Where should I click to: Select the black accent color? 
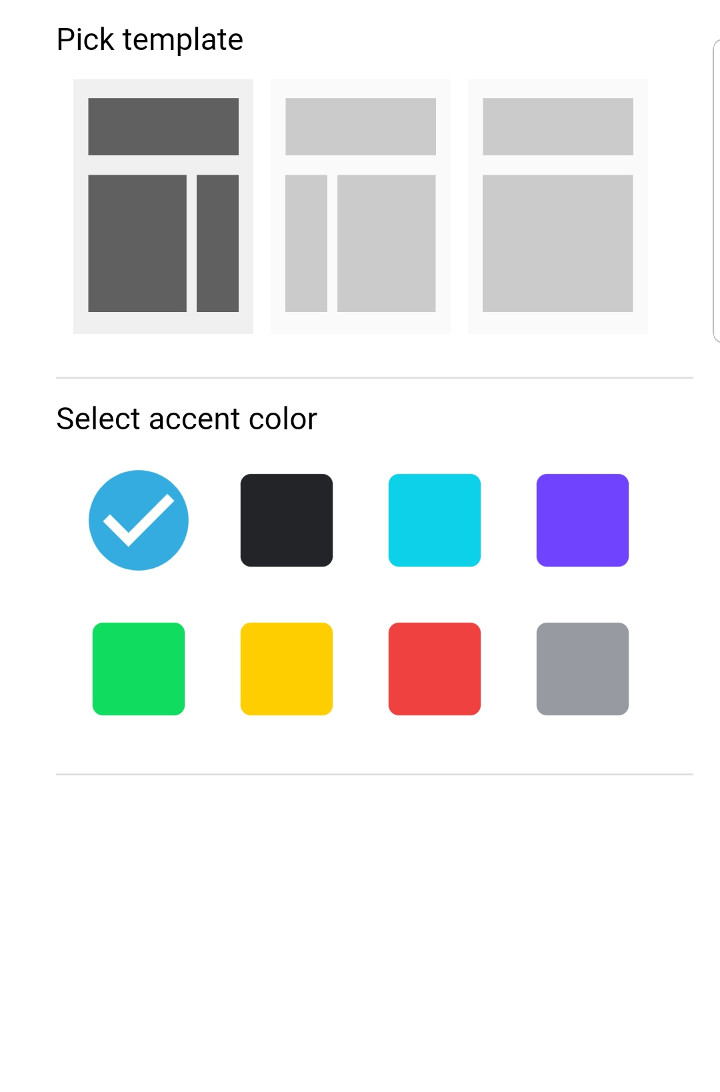coord(287,520)
